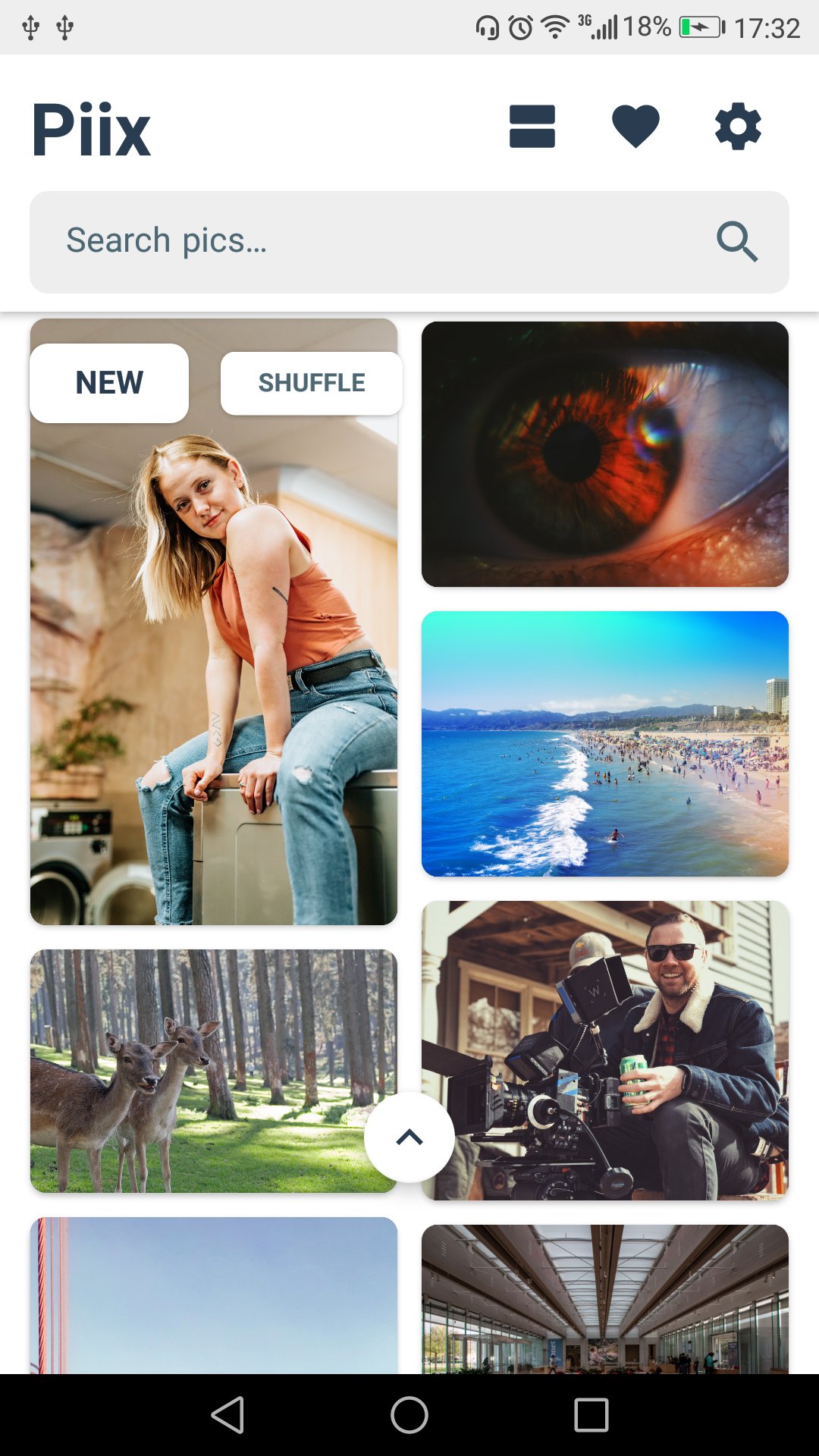Open your favorites with the heart icon
The width and height of the screenshot is (819, 1456).
click(x=635, y=127)
